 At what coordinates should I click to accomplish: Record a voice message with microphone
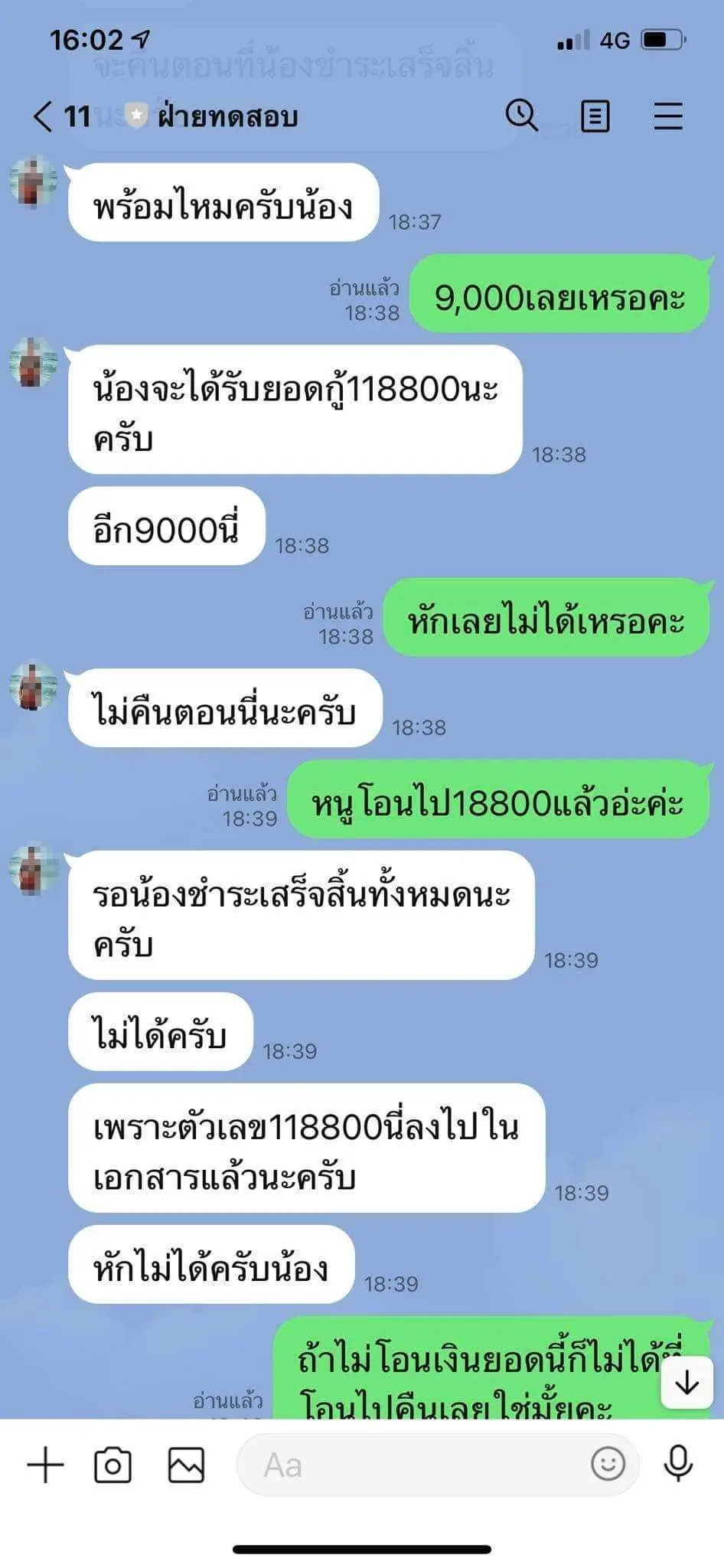[x=678, y=1464]
